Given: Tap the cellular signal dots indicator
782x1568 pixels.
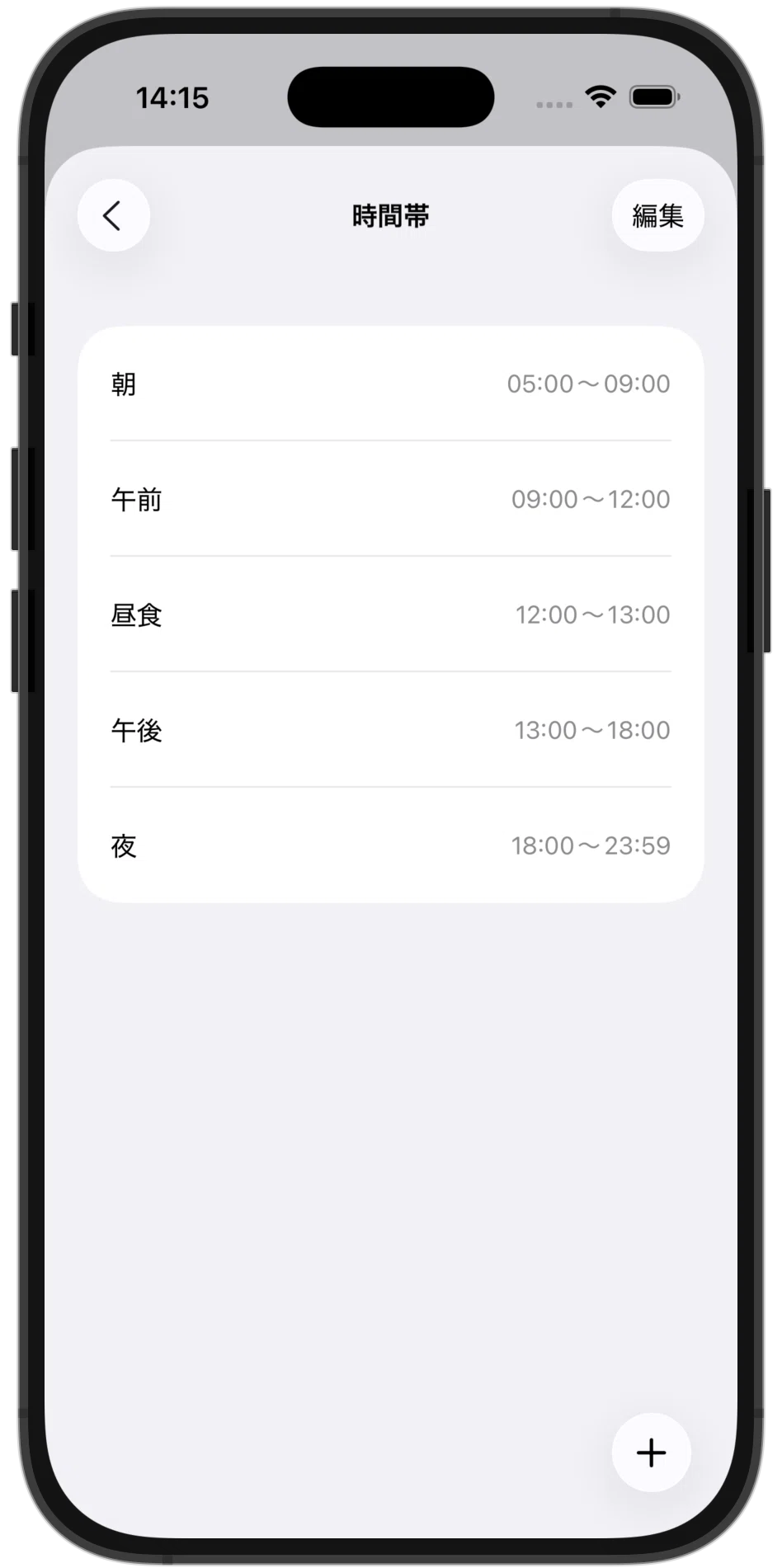Looking at the screenshot, I should pos(554,104).
